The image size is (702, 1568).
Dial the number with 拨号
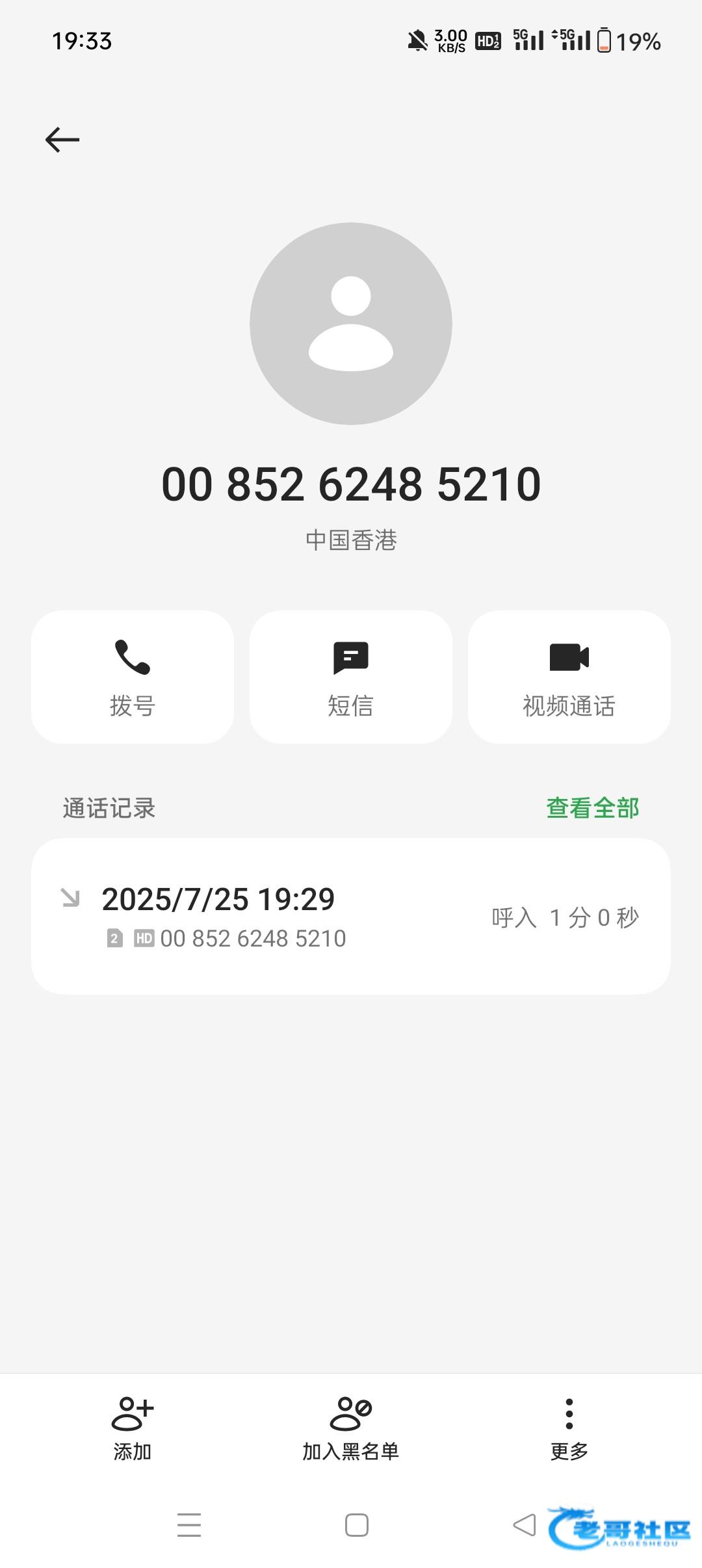[133, 677]
